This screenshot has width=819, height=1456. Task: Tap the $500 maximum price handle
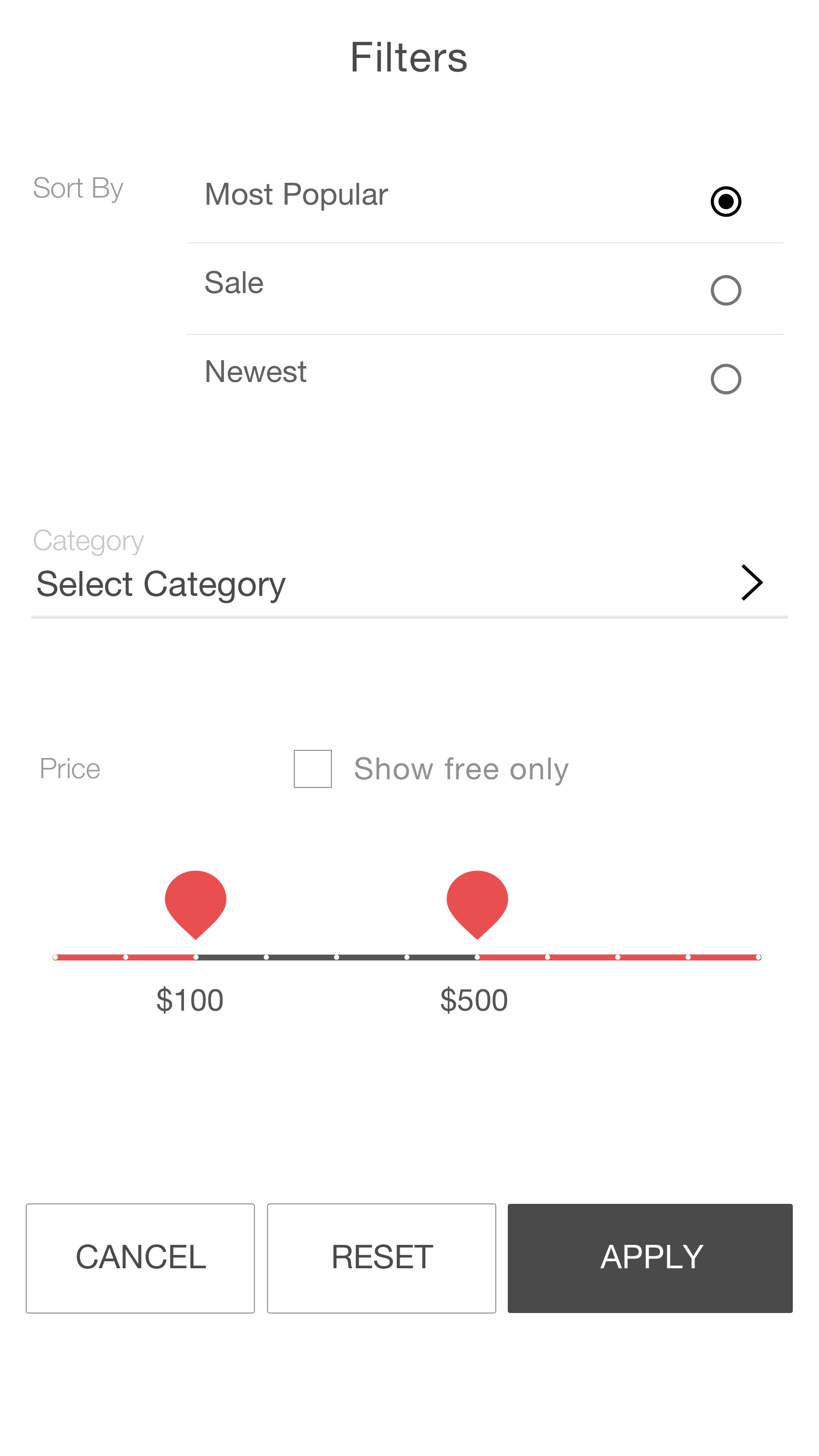tap(477, 904)
